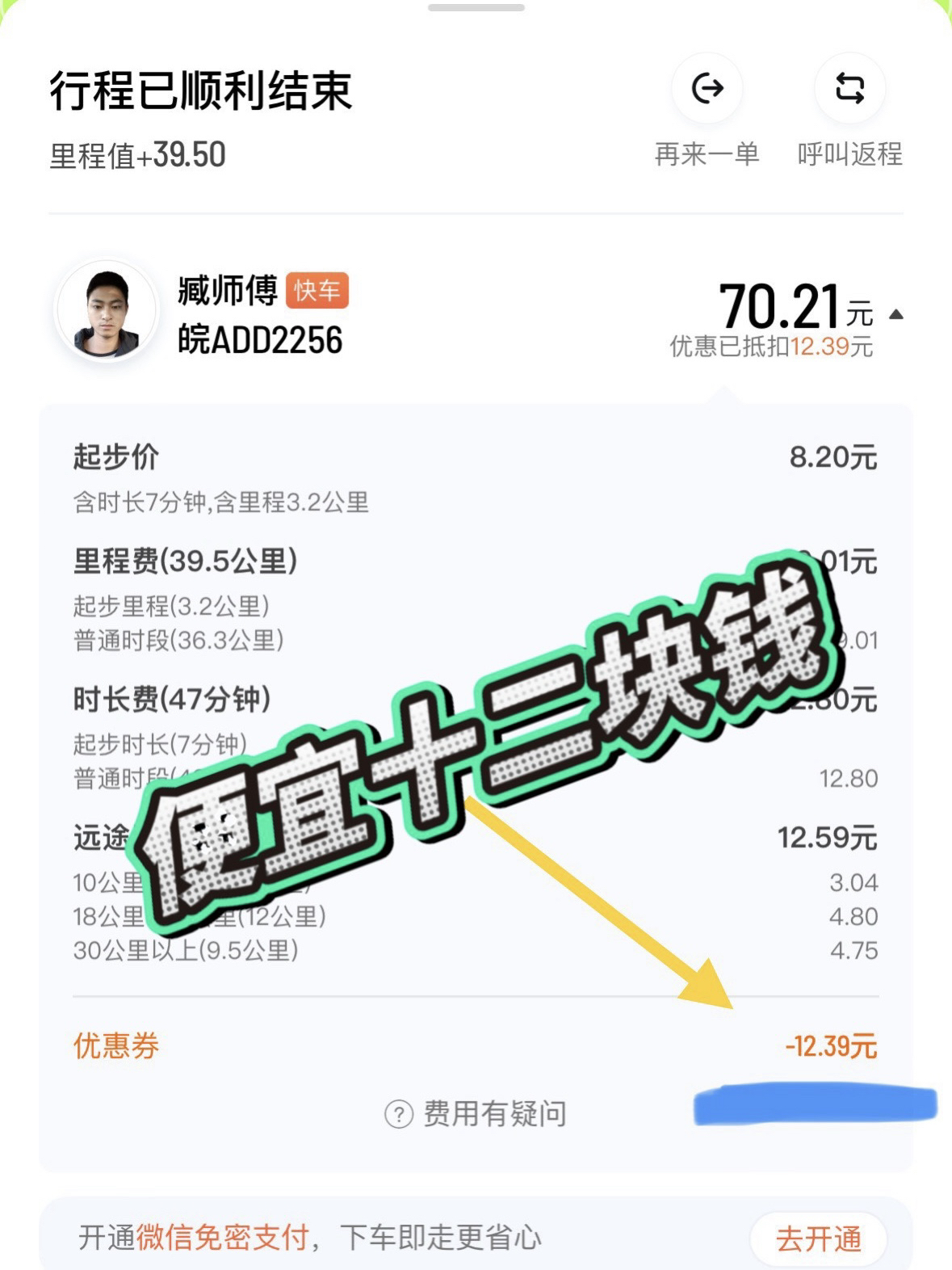952x1270 pixels.
Task: Tap 去开通 to enable WeChat password-free payment
Action: [x=818, y=1238]
